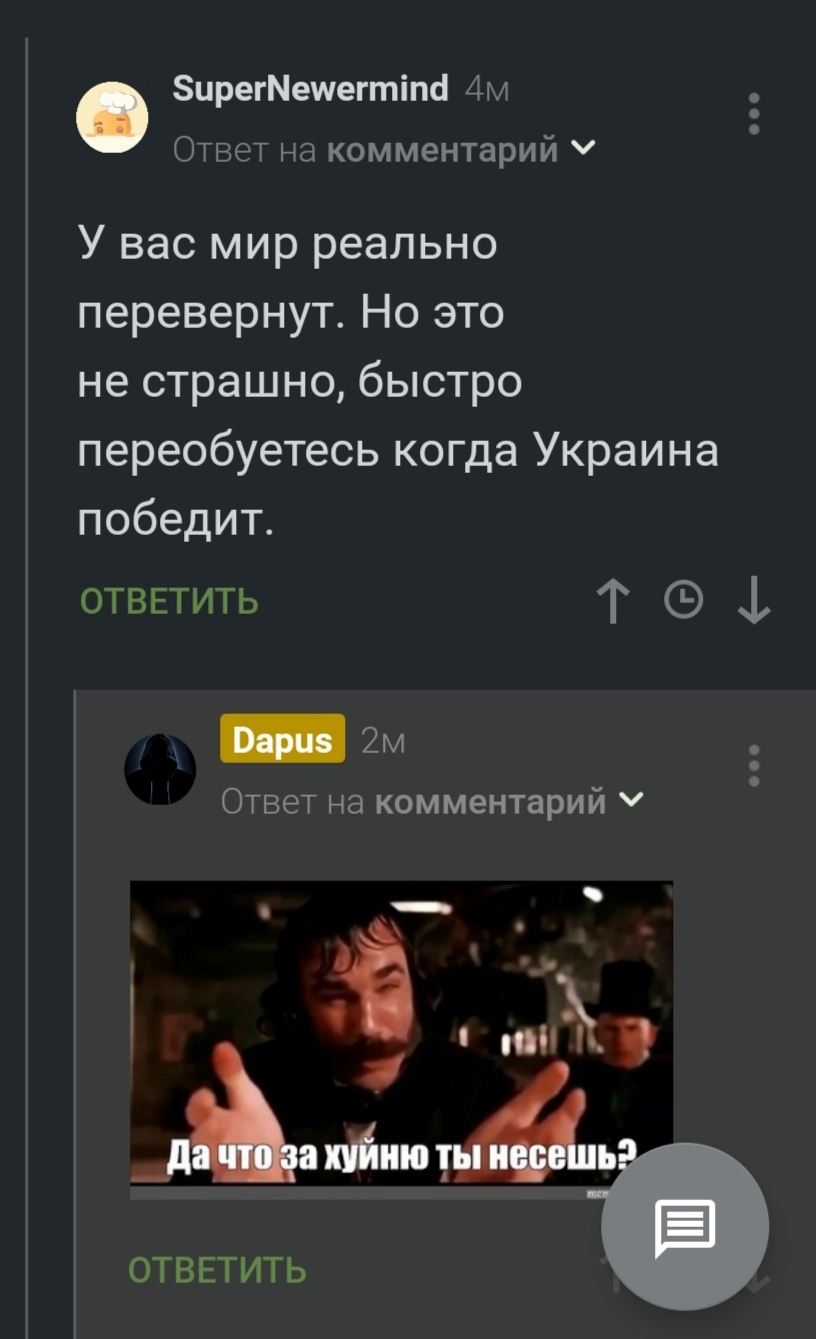Tap the Dapus username badge
Image resolution: width=816 pixels, height=1339 pixels.
[282, 740]
